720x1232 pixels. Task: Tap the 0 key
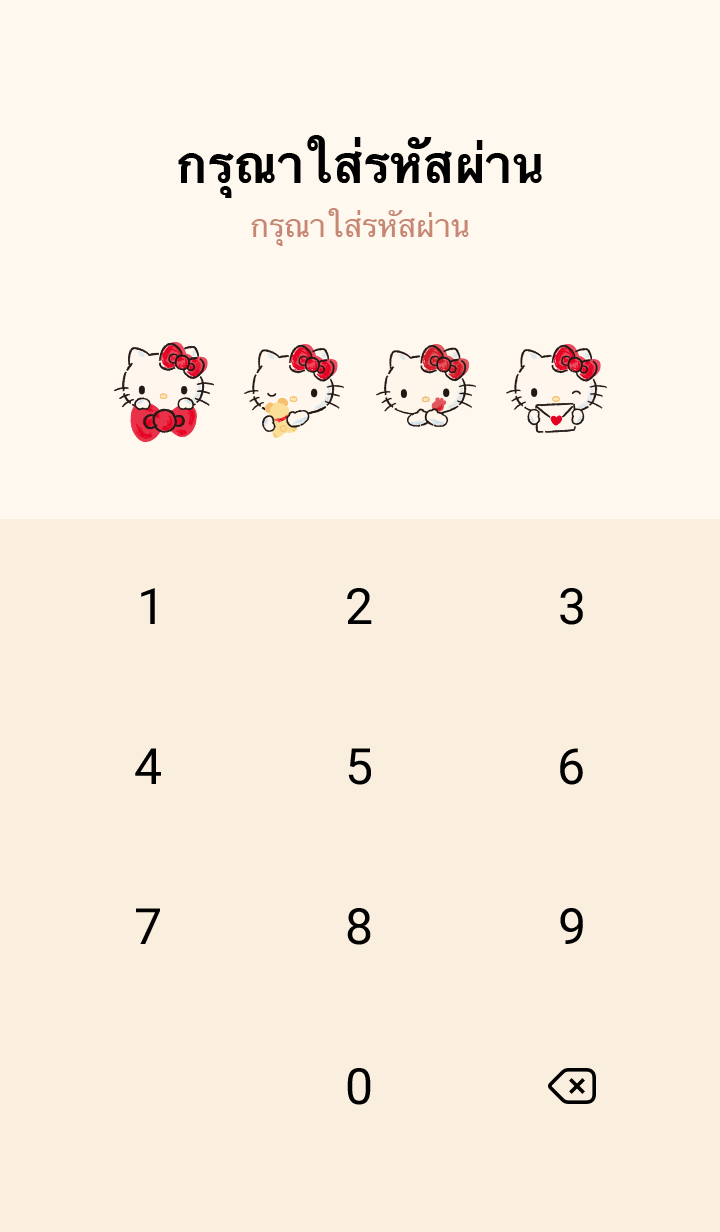359,1087
